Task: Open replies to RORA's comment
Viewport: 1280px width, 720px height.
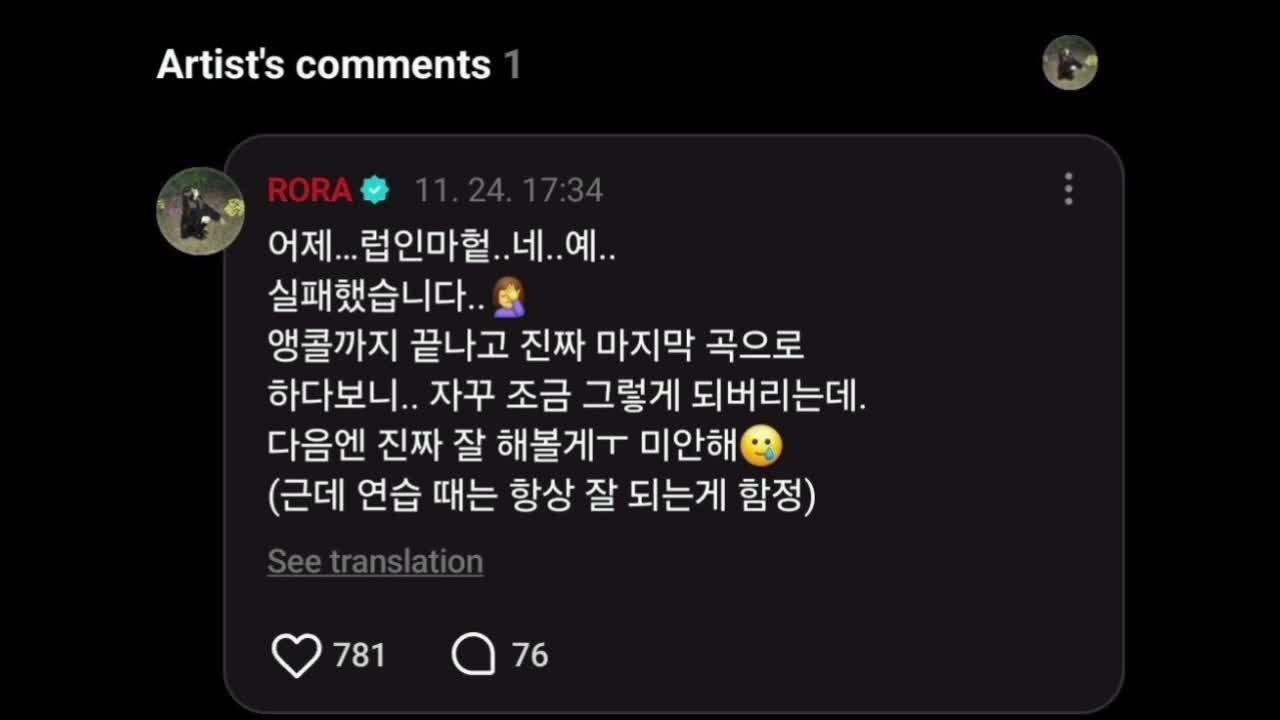Action: (x=474, y=655)
